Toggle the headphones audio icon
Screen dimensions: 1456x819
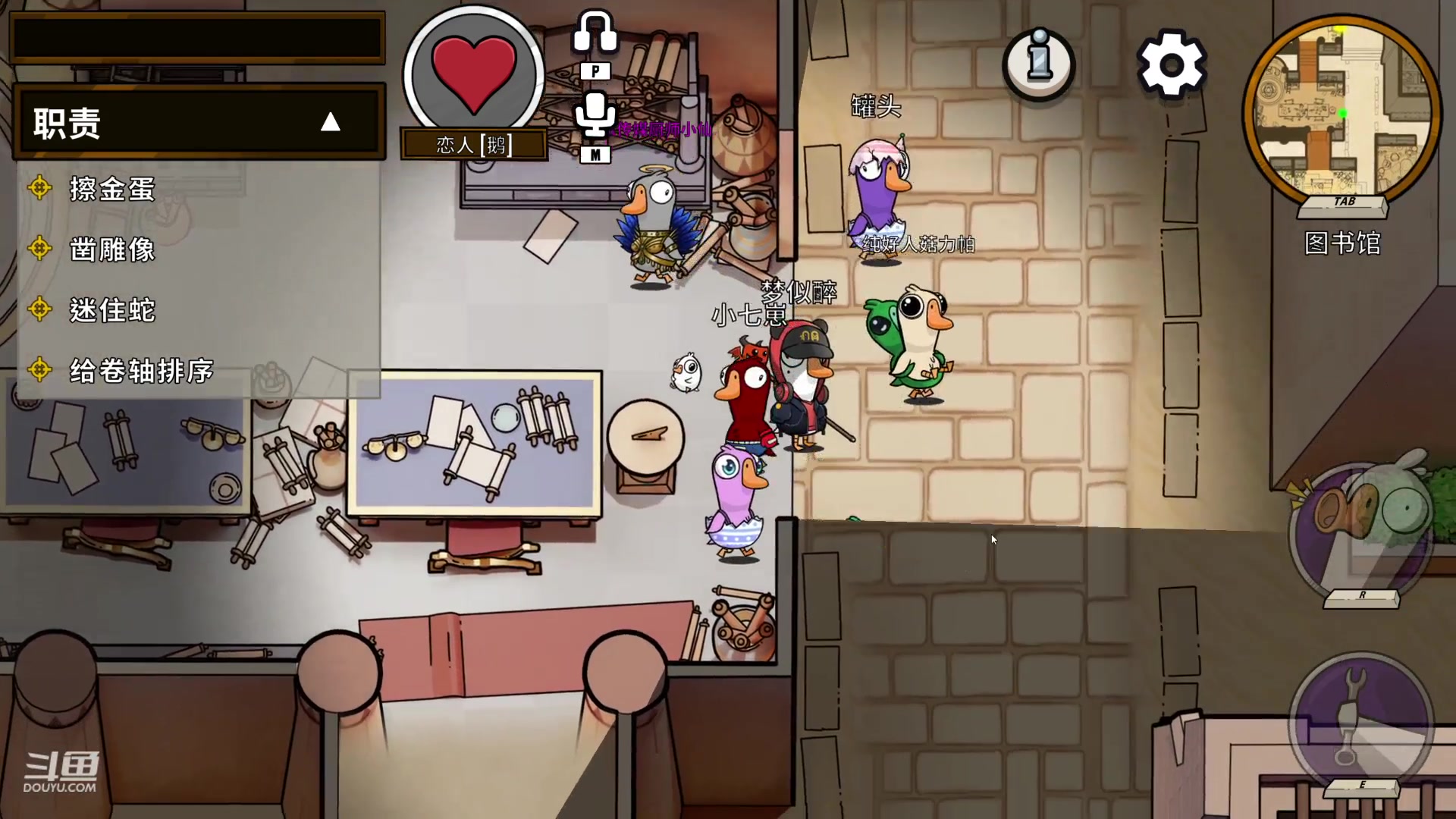(x=595, y=34)
